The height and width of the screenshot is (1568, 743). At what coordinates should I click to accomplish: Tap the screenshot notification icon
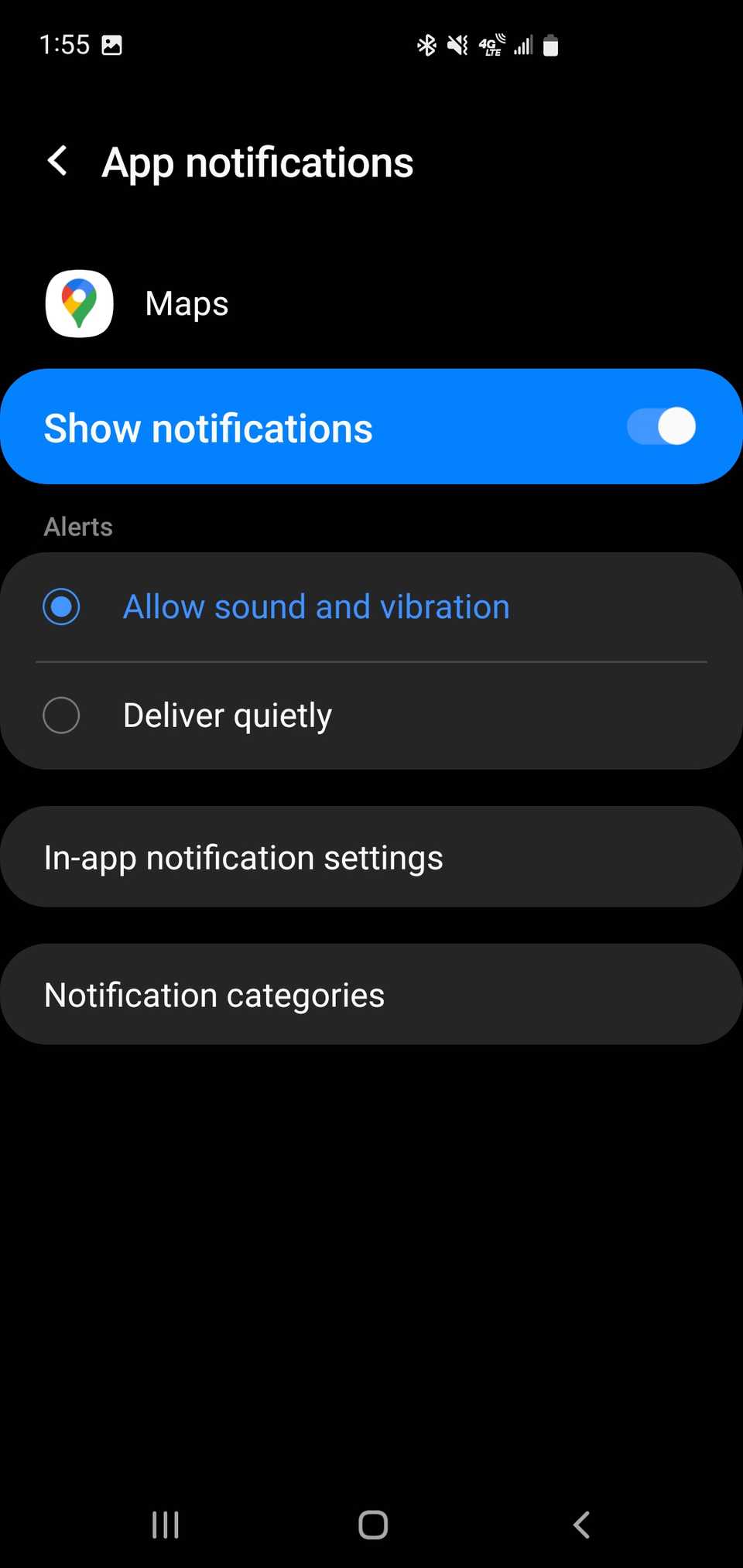(113, 44)
